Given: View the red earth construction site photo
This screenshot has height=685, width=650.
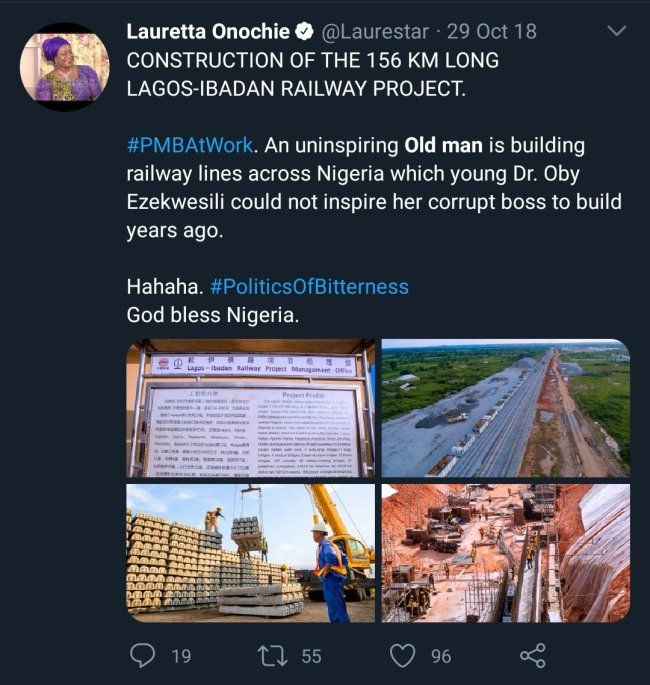Looking at the screenshot, I should (x=505, y=552).
